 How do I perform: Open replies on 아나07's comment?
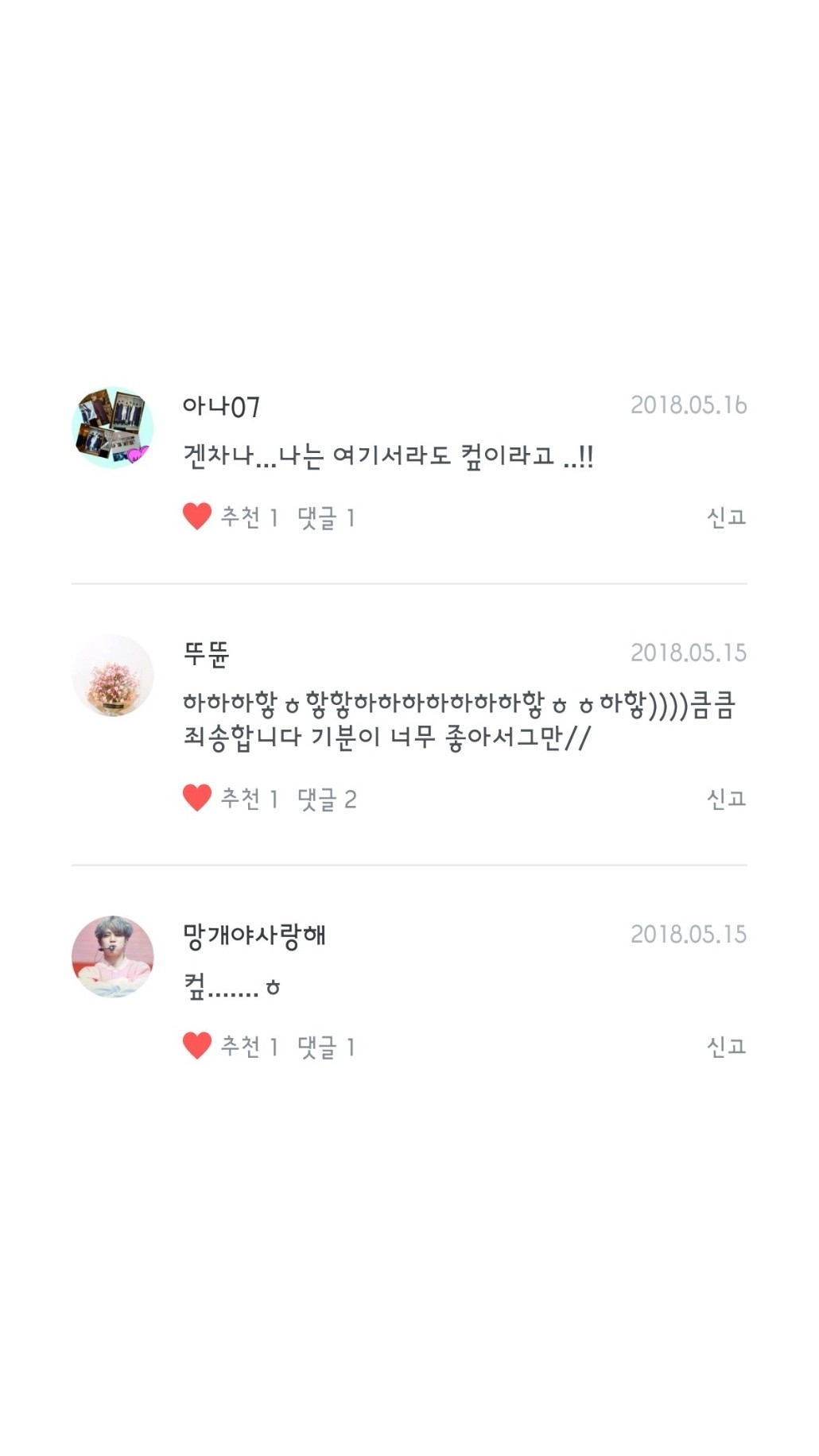pyautogui.click(x=326, y=517)
